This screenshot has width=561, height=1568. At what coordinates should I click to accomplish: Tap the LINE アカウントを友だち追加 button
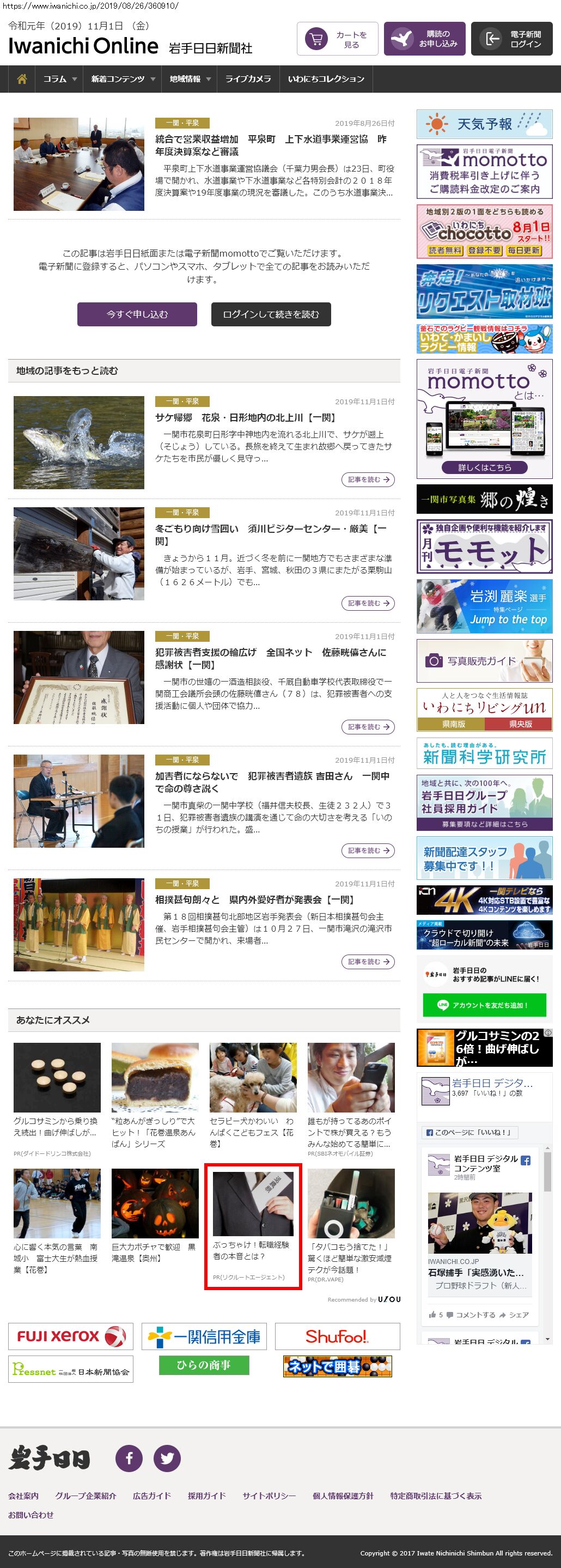484,1005
